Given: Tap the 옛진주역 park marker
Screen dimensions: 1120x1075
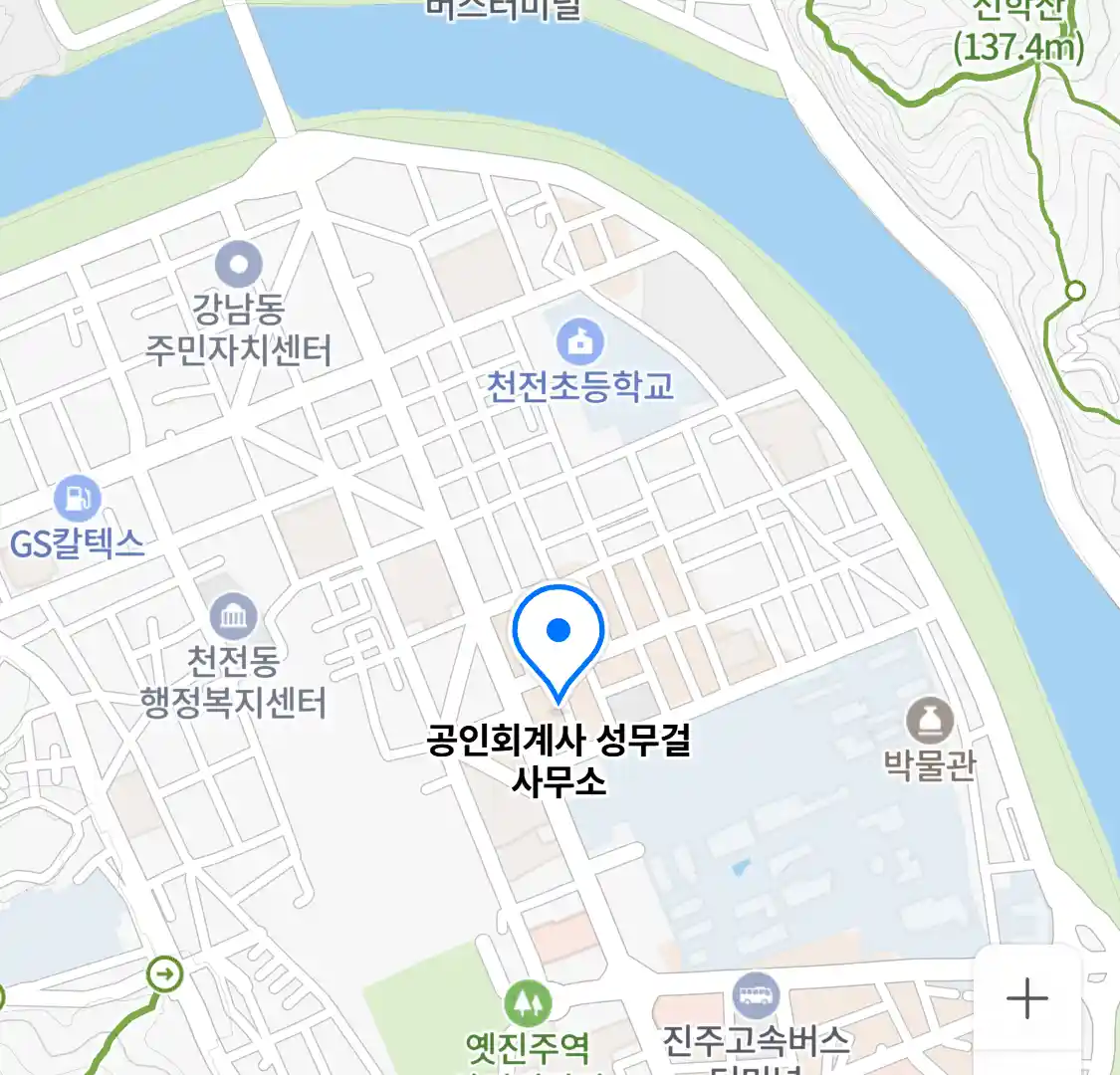Looking at the screenshot, I should (528, 1002).
